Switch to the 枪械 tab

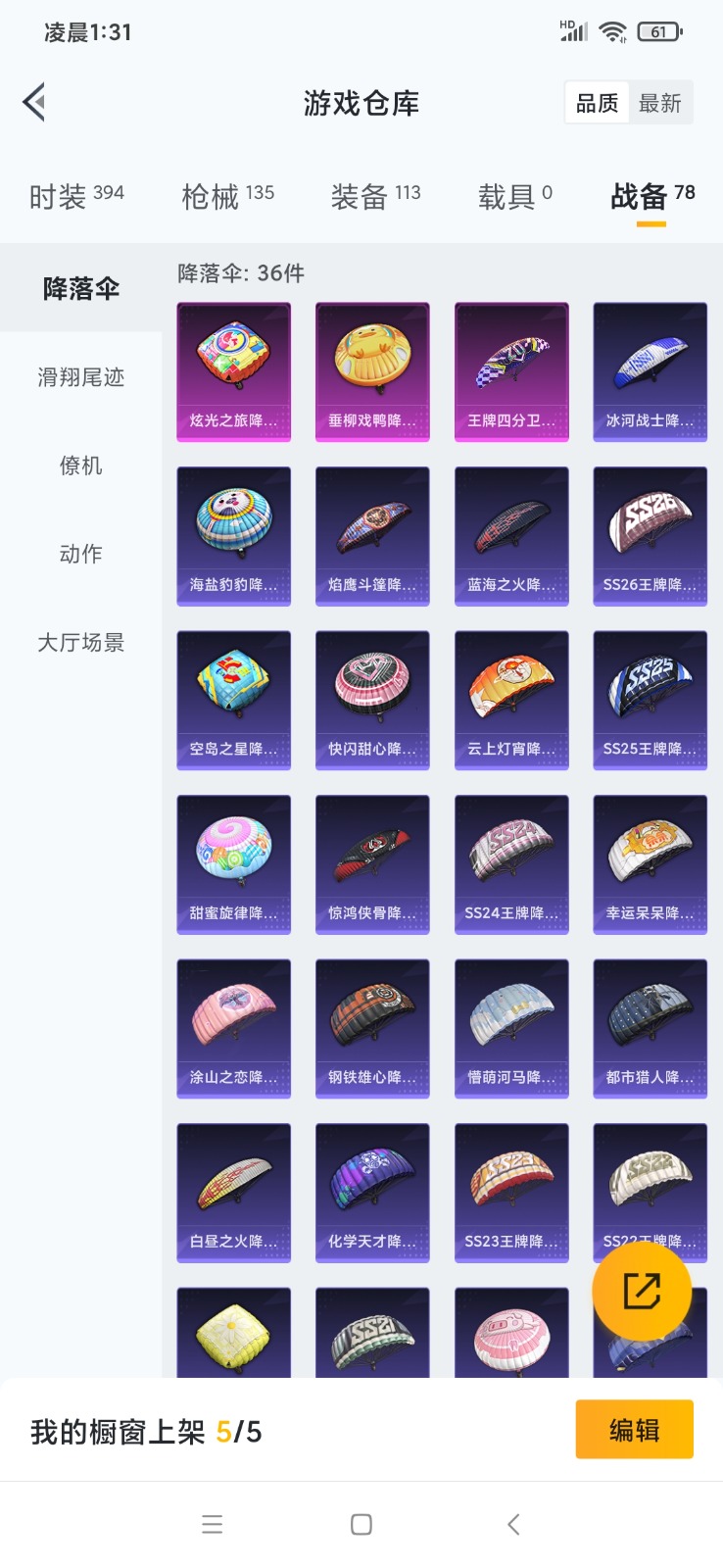(227, 197)
